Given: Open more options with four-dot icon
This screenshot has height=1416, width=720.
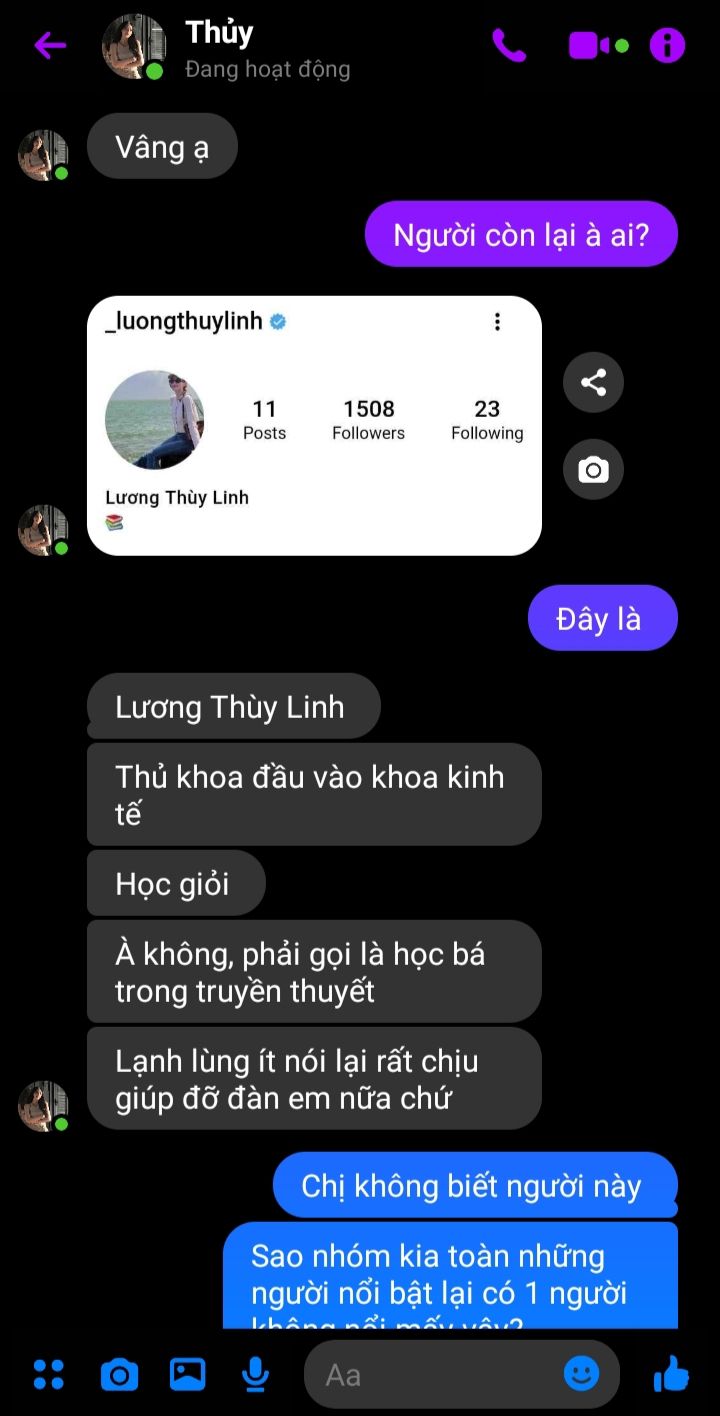Looking at the screenshot, I should pos(48,1375).
